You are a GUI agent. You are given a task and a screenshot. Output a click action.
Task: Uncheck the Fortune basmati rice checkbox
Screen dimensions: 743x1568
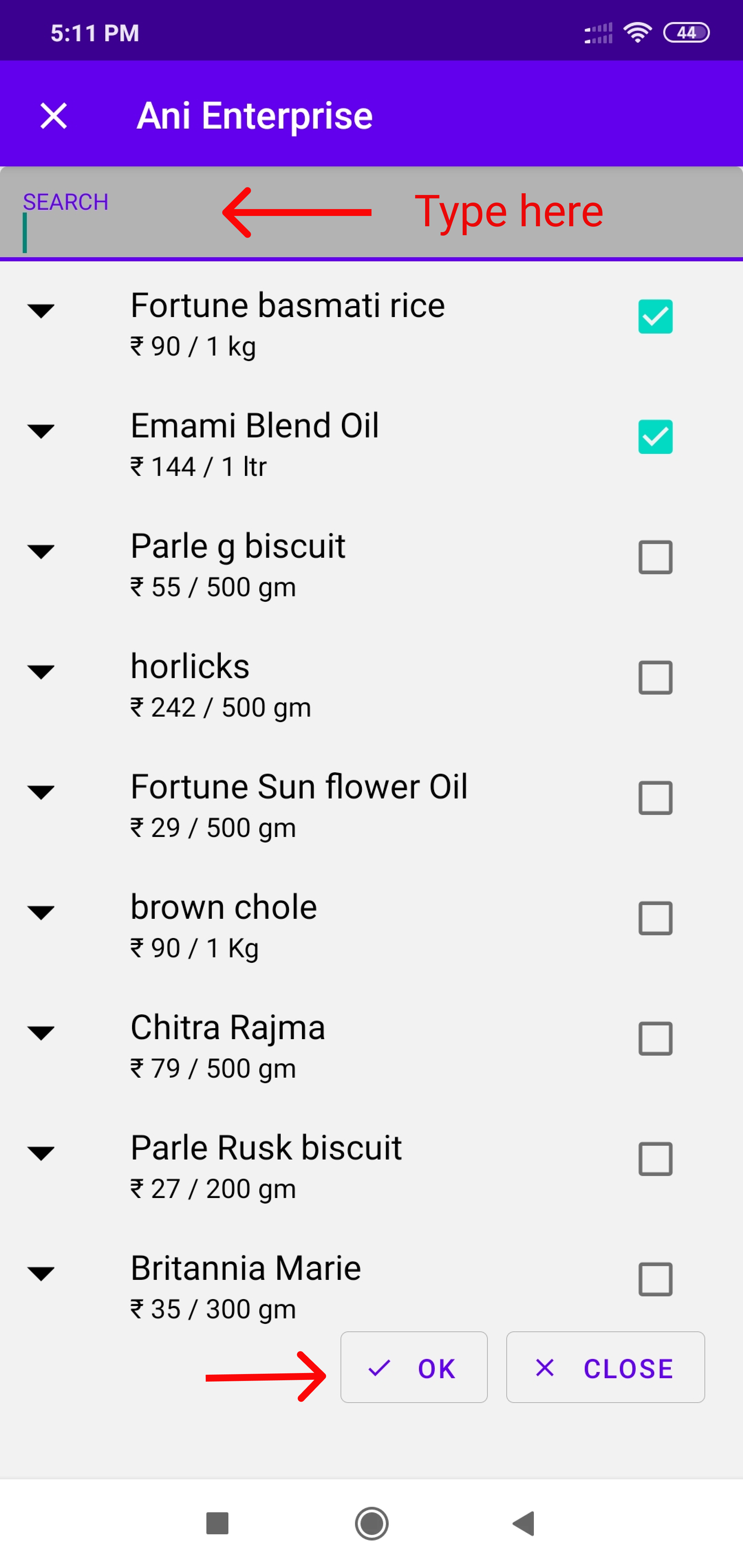click(x=655, y=316)
